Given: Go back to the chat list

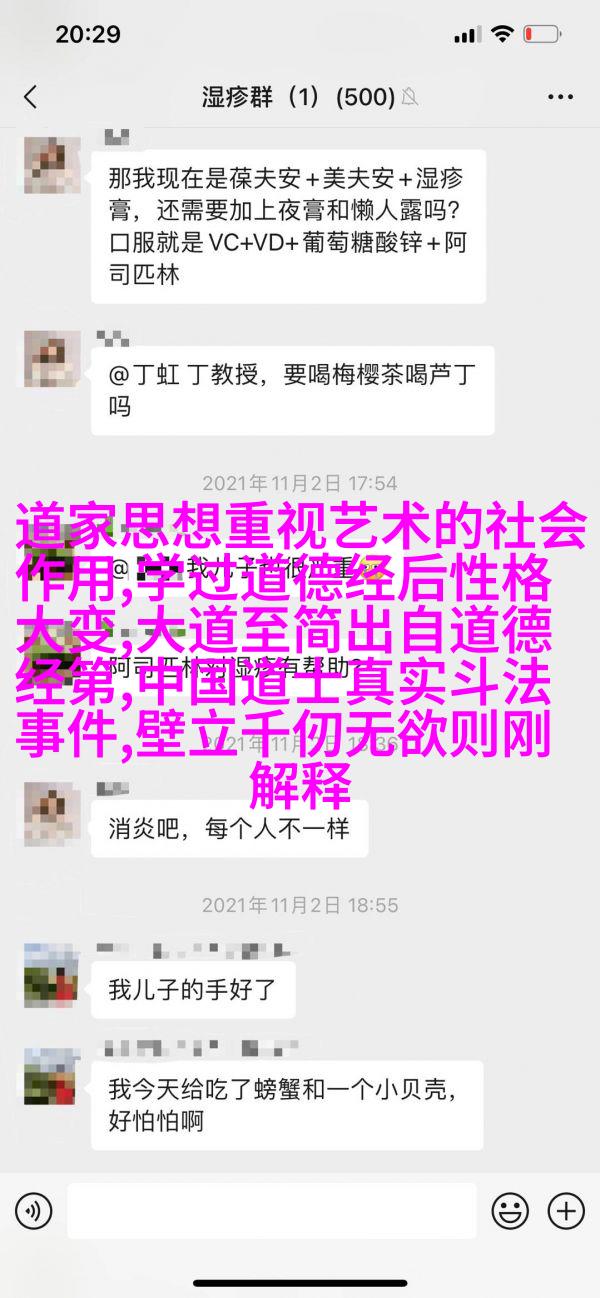Looking at the screenshot, I should [x=30, y=97].
